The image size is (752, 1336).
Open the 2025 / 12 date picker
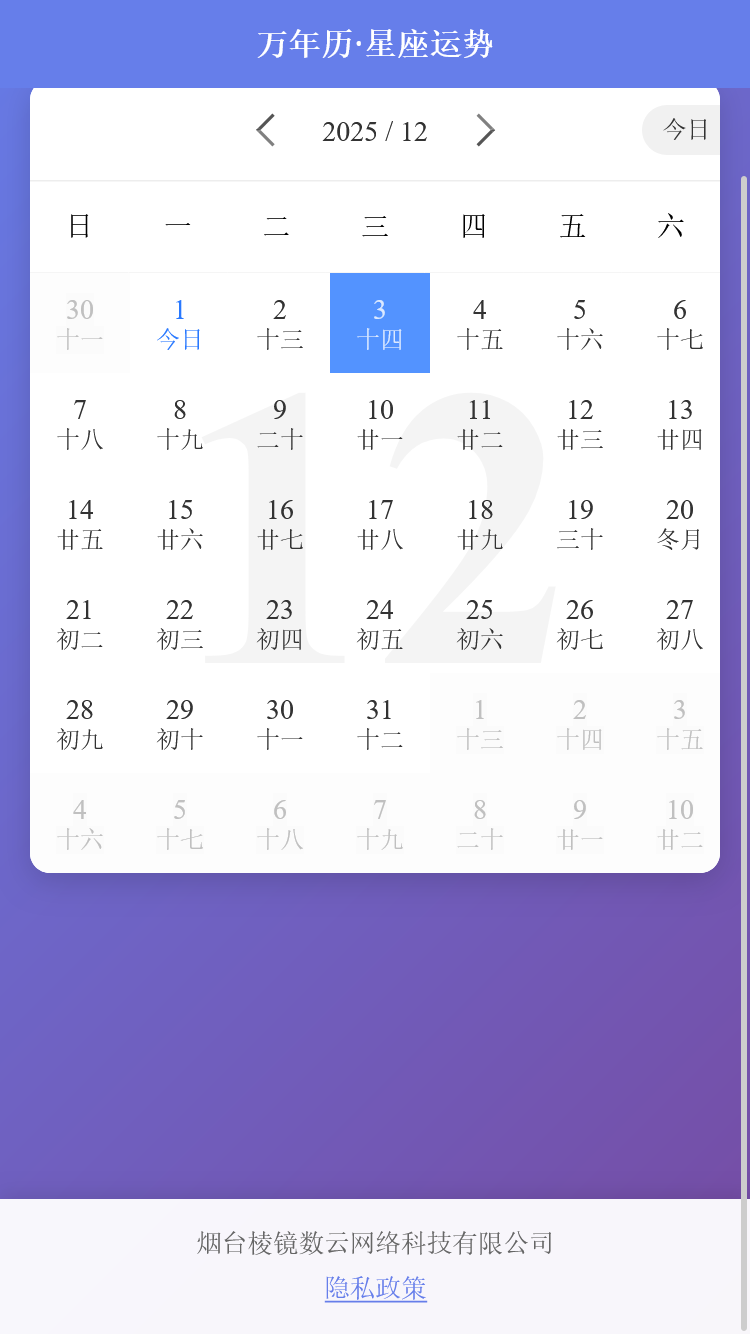tap(375, 132)
